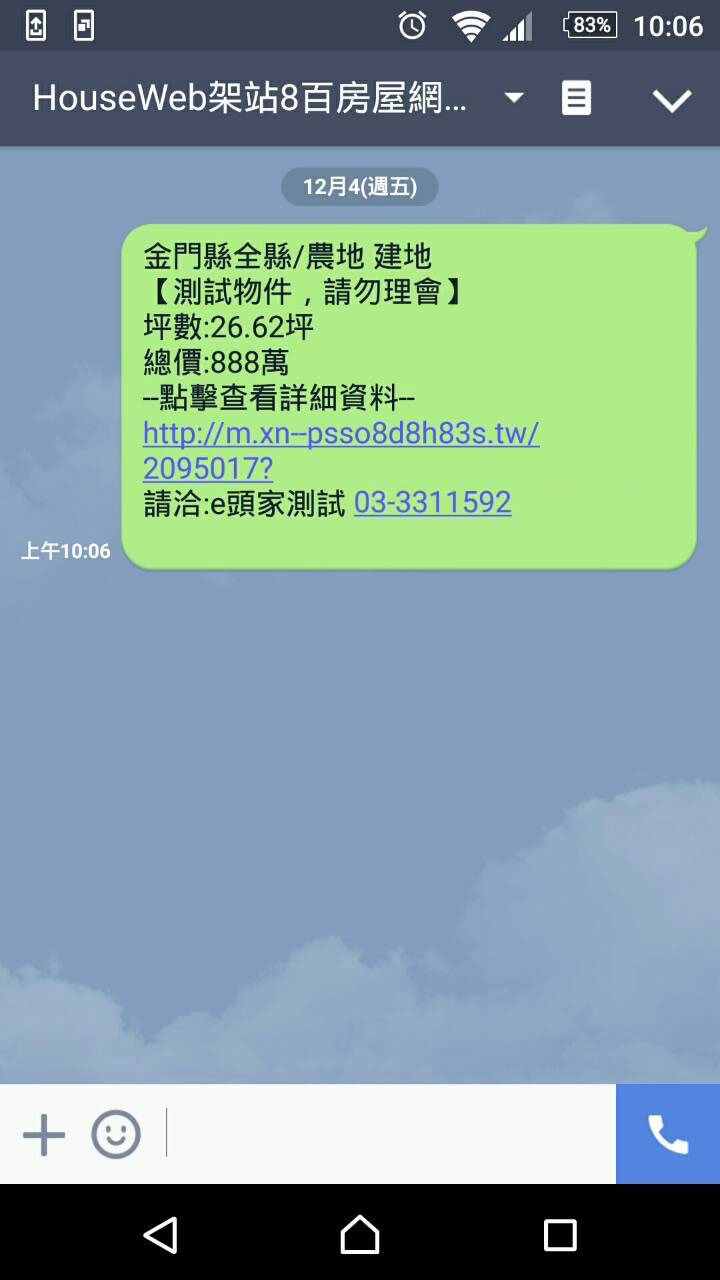Tap the phone number 03-3311592
Viewport: 720px width, 1280px height.
[x=433, y=502]
